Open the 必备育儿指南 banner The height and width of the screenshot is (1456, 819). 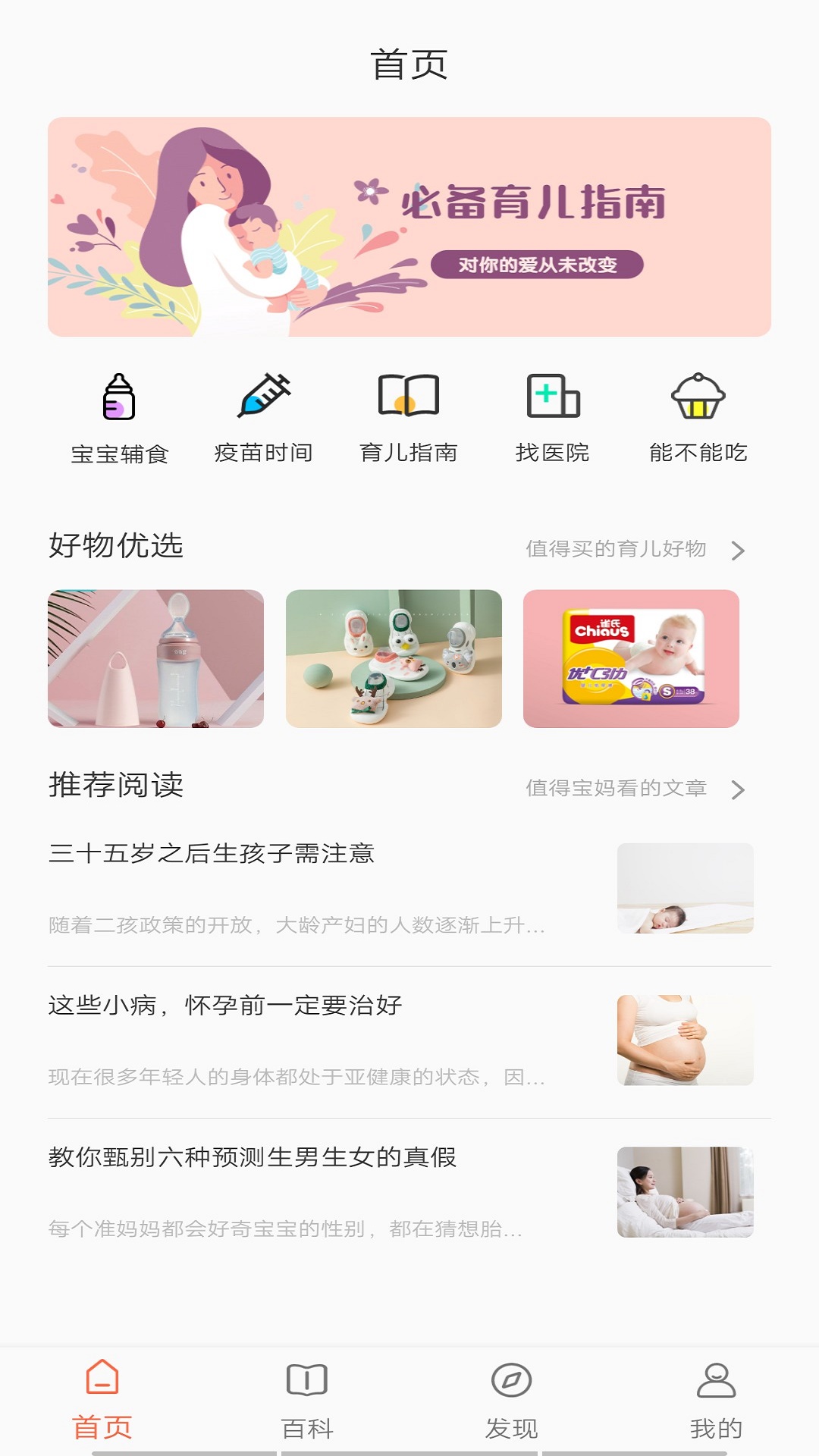(409, 227)
